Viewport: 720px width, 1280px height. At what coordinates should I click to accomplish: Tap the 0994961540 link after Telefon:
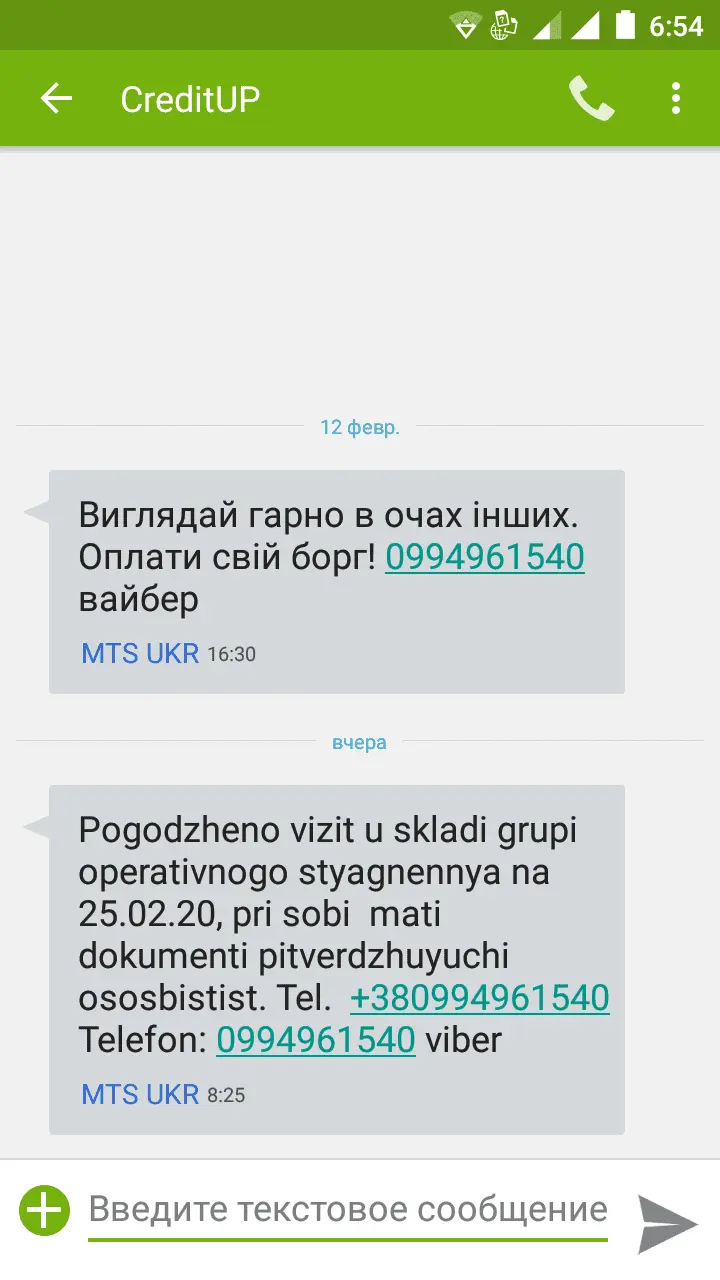(x=315, y=1040)
